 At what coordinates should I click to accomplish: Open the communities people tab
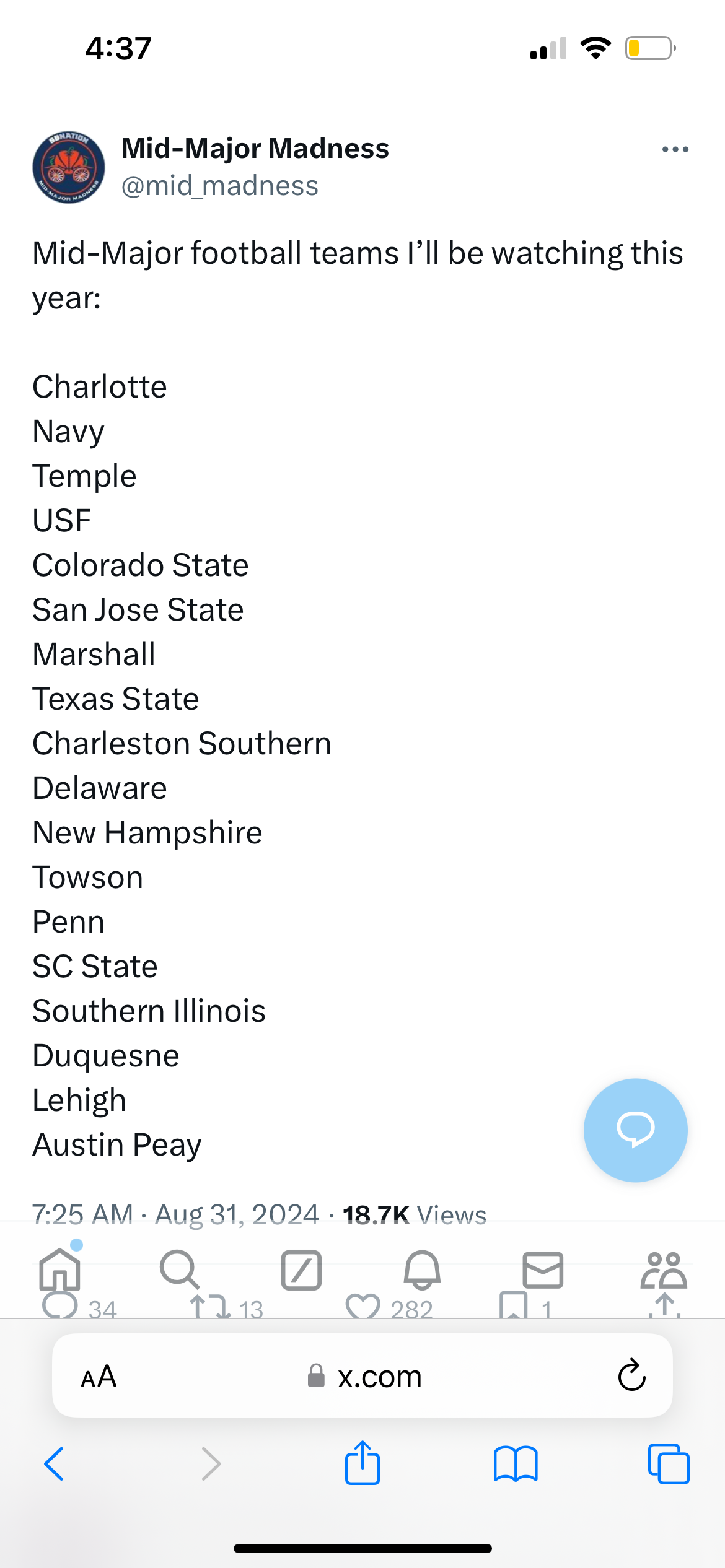664,1270
